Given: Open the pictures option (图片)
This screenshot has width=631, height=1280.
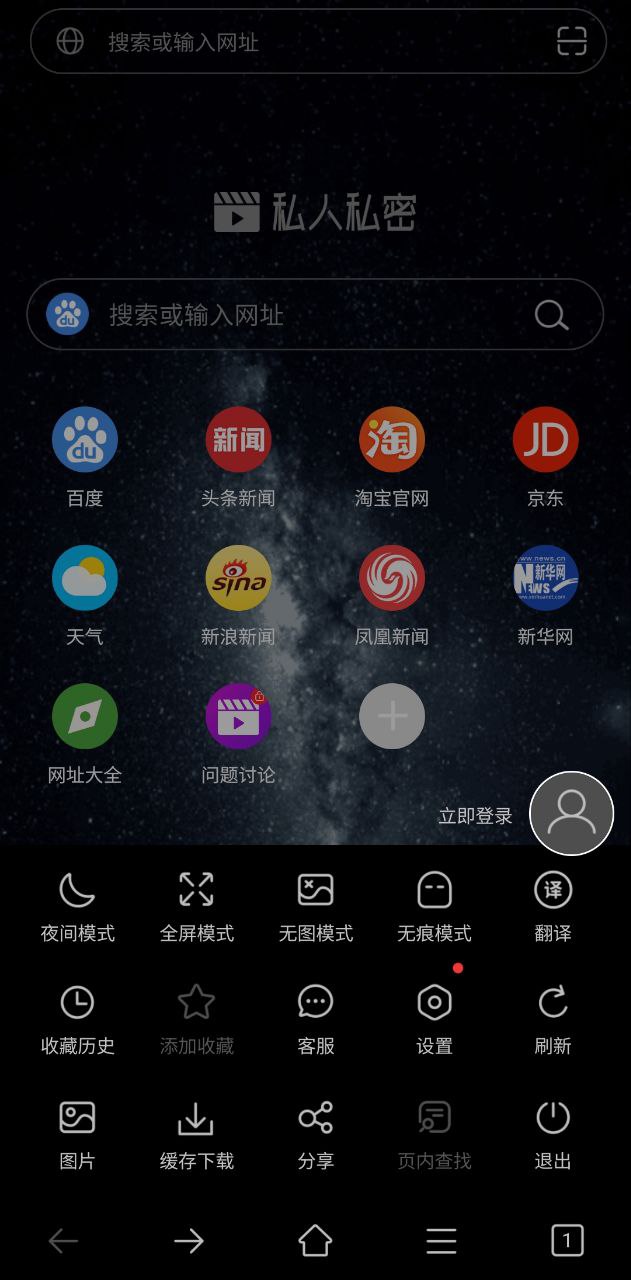Looking at the screenshot, I should coord(77,1134).
